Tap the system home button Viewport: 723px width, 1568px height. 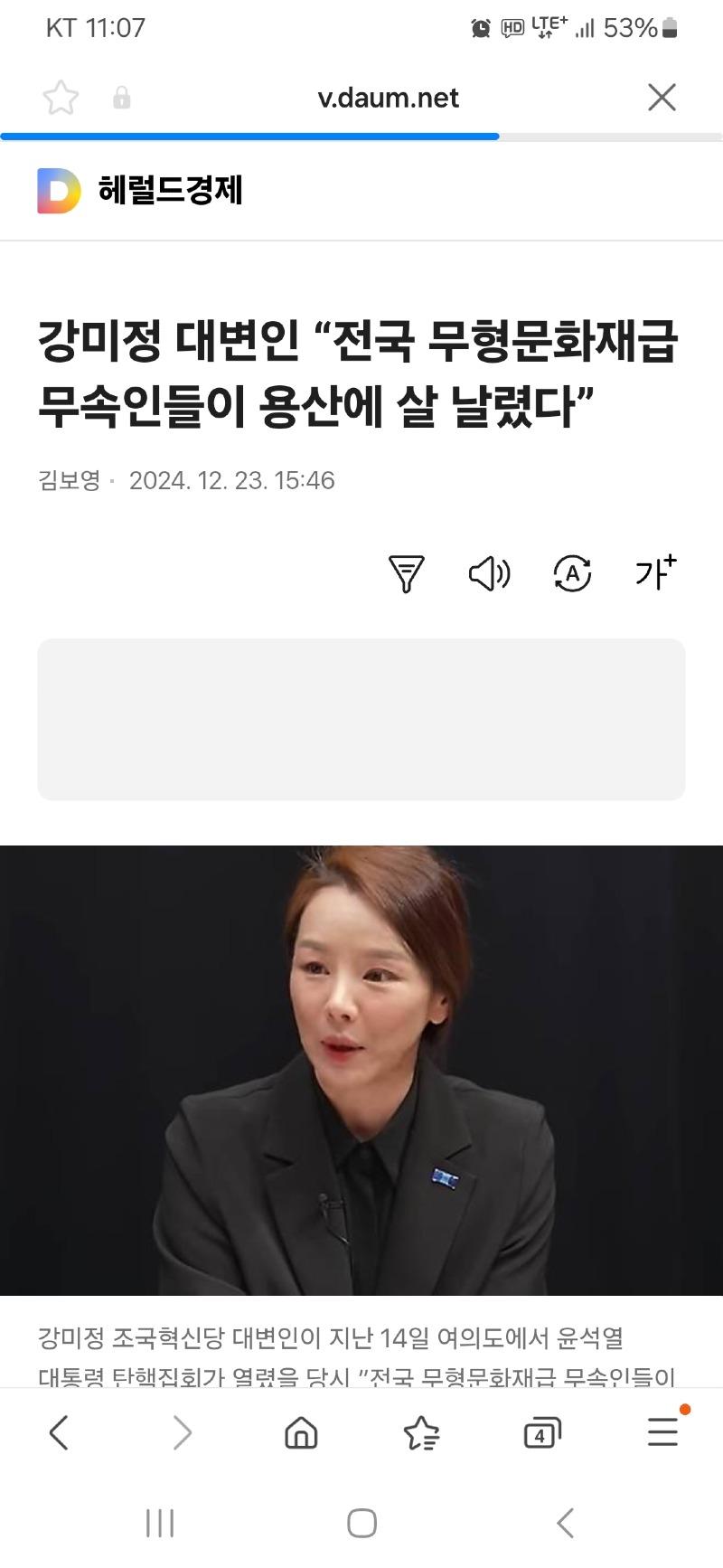(x=361, y=1524)
